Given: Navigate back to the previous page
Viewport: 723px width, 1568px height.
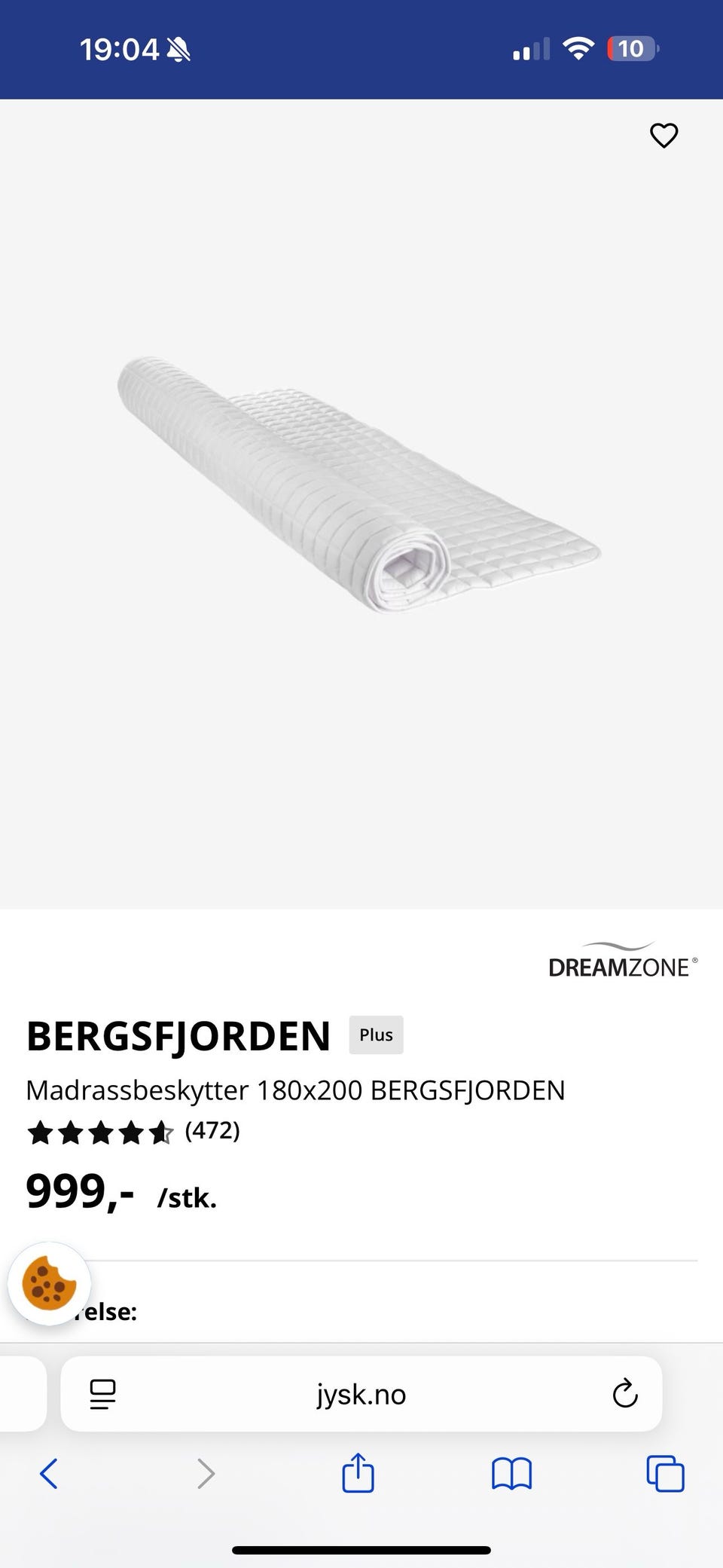Looking at the screenshot, I should (x=49, y=1475).
